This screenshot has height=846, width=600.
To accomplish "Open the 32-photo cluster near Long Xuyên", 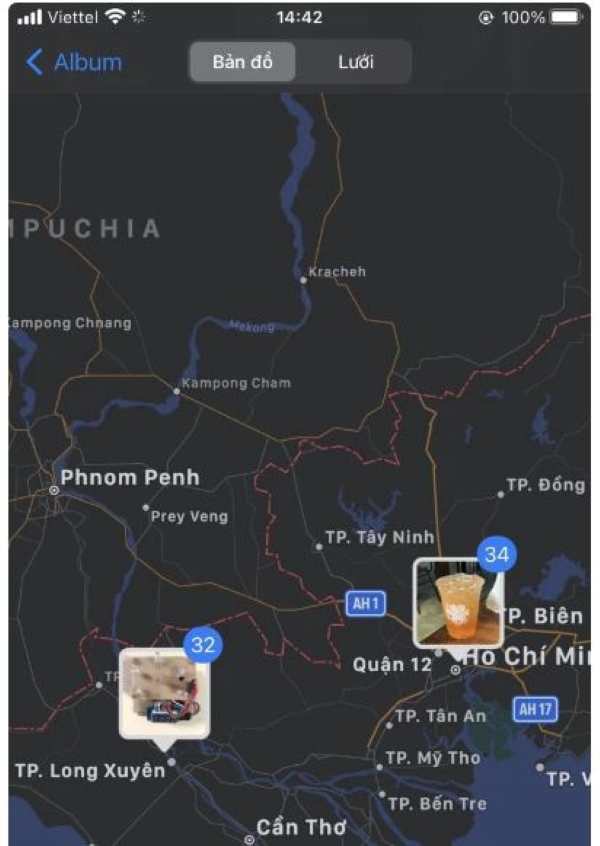I will pyautogui.click(x=164, y=693).
